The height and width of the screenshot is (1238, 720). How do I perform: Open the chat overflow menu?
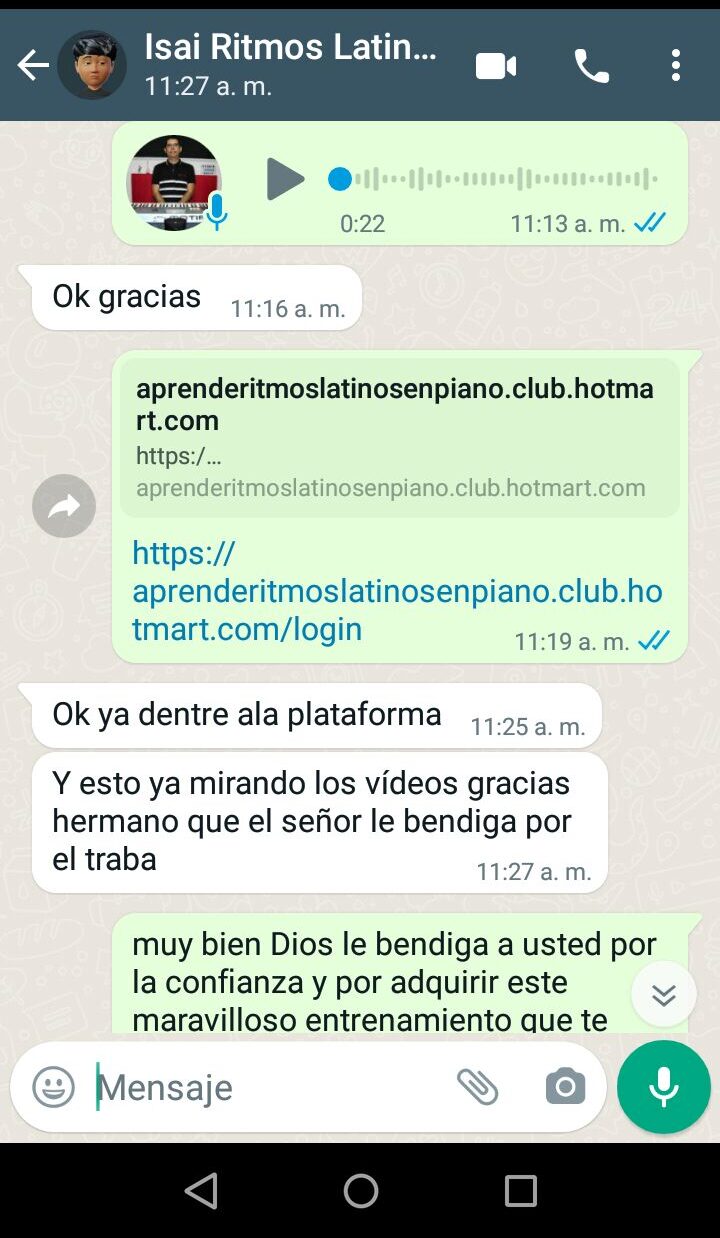676,66
